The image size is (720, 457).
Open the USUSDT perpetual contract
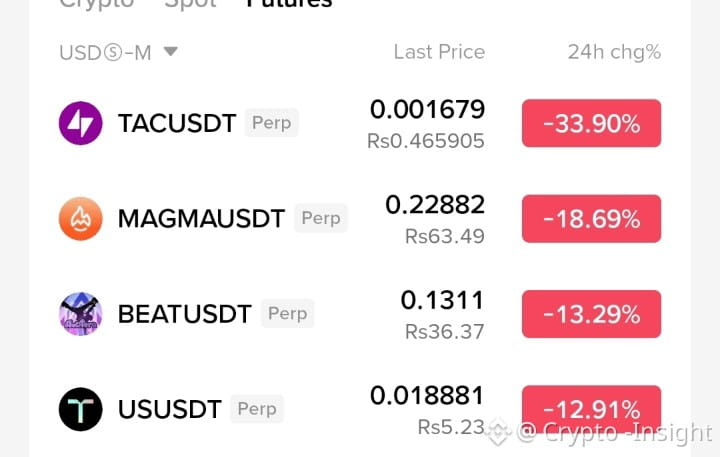tap(360, 409)
